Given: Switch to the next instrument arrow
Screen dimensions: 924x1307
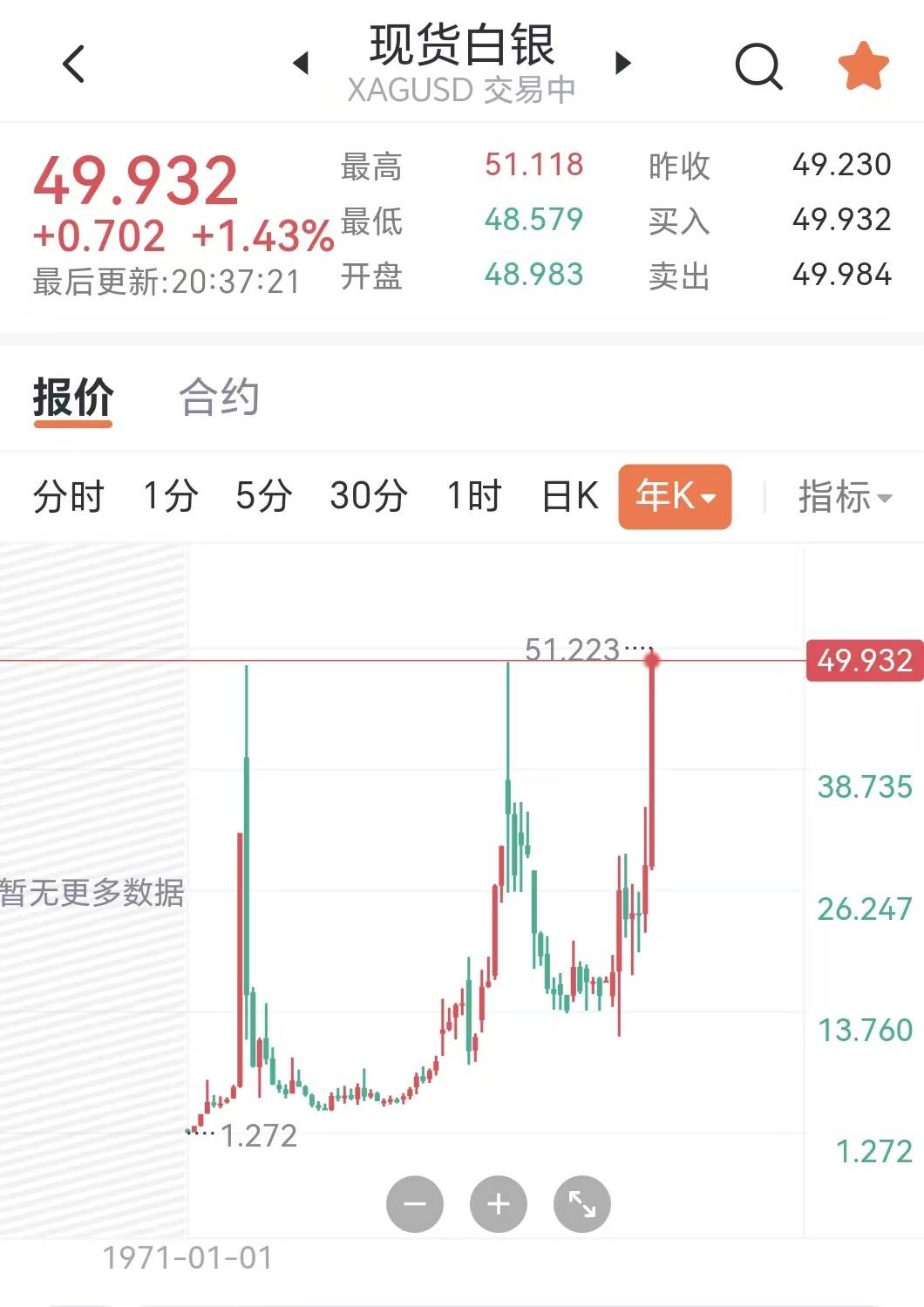Looking at the screenshot, I should pos(622,64).
